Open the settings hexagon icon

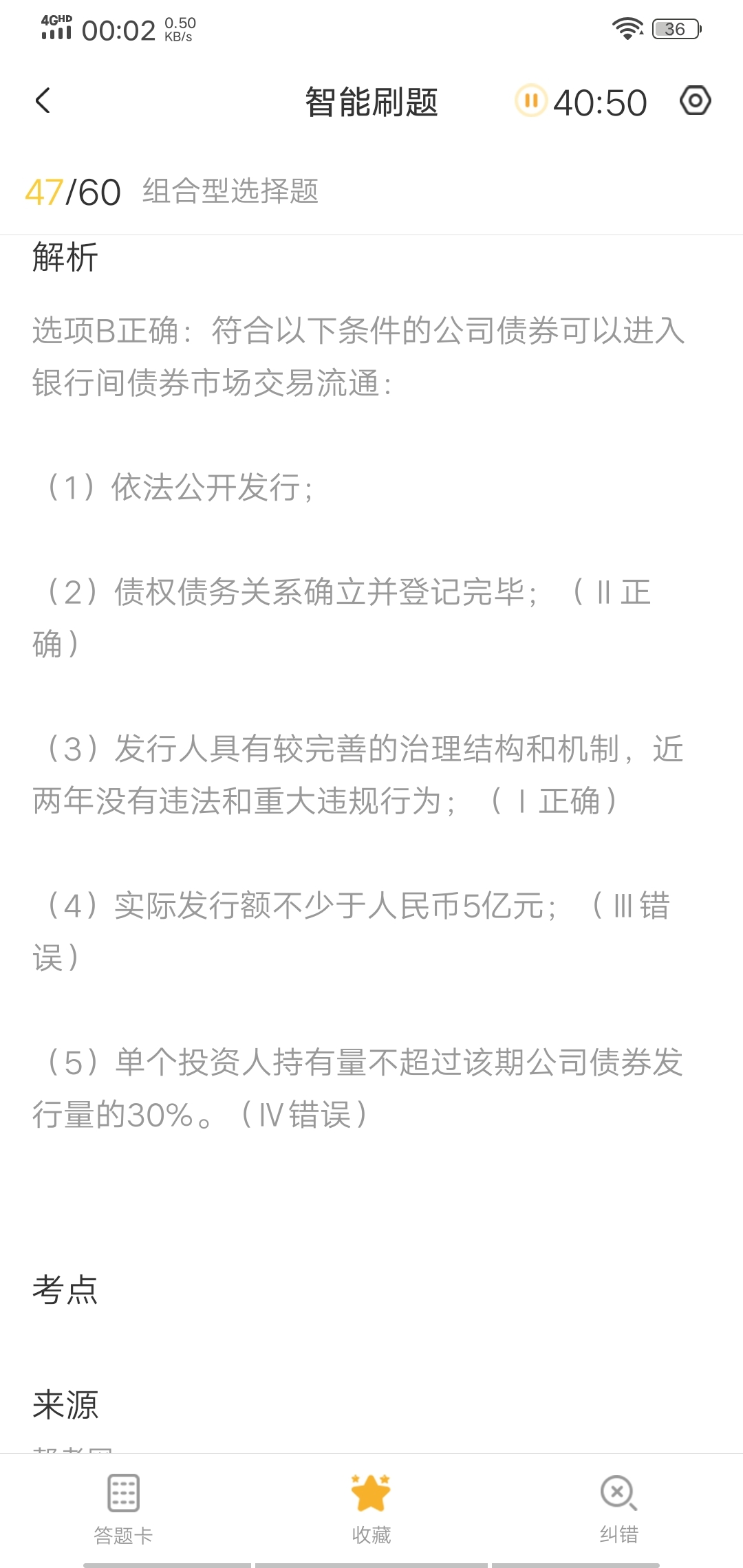coord(695,101)
